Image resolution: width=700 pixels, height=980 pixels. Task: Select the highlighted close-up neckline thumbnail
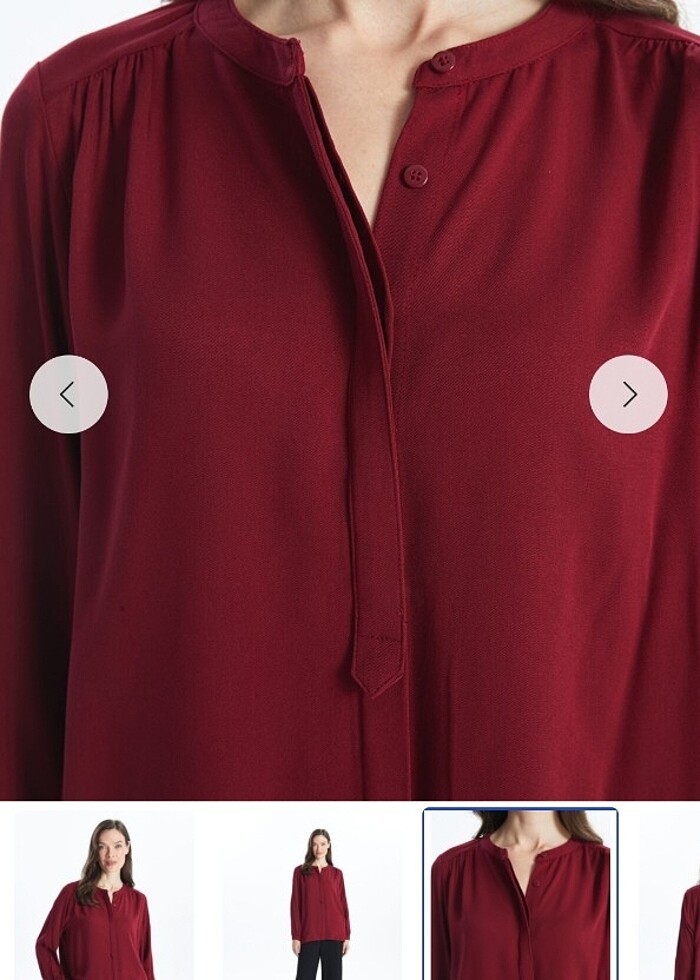[x=520, y=895]
